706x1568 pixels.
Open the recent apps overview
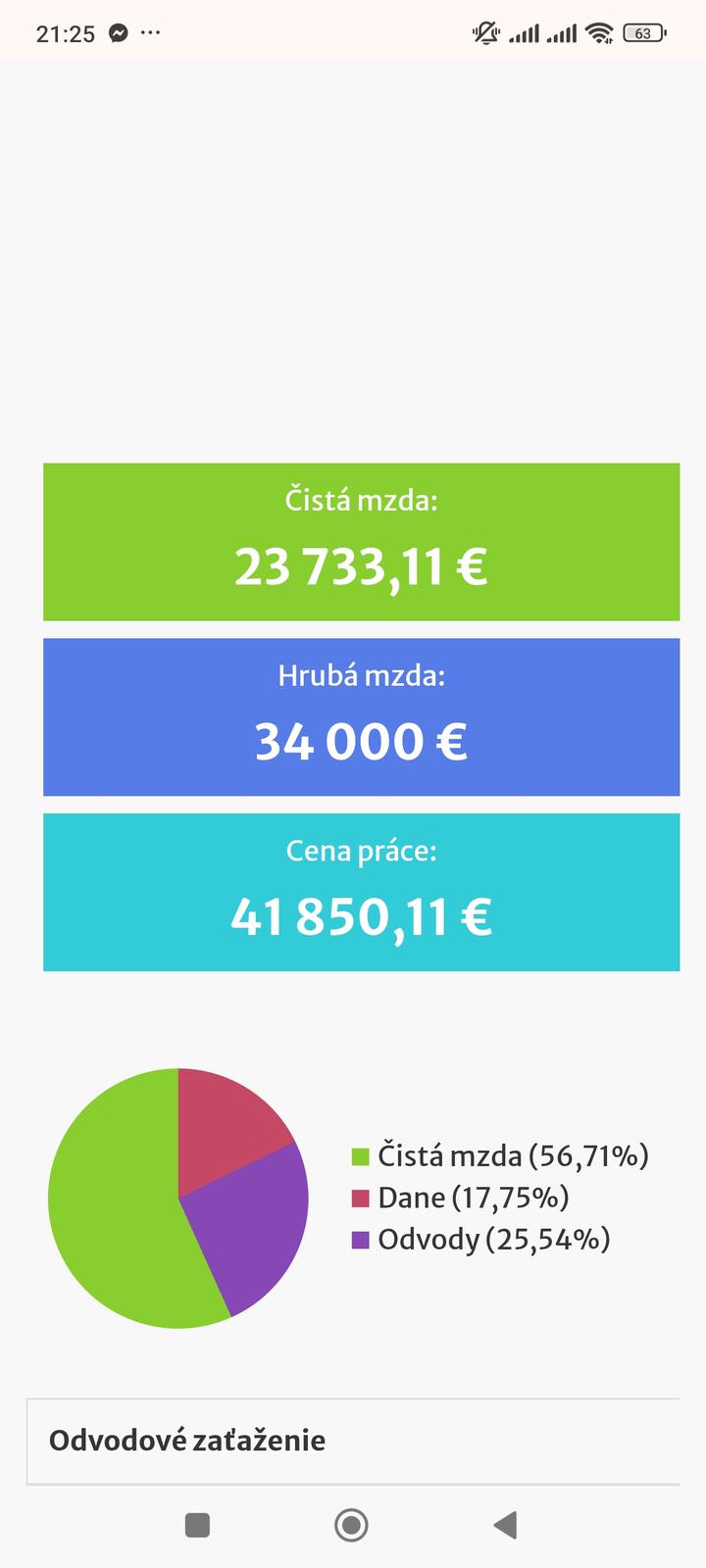coord(198,1525)
